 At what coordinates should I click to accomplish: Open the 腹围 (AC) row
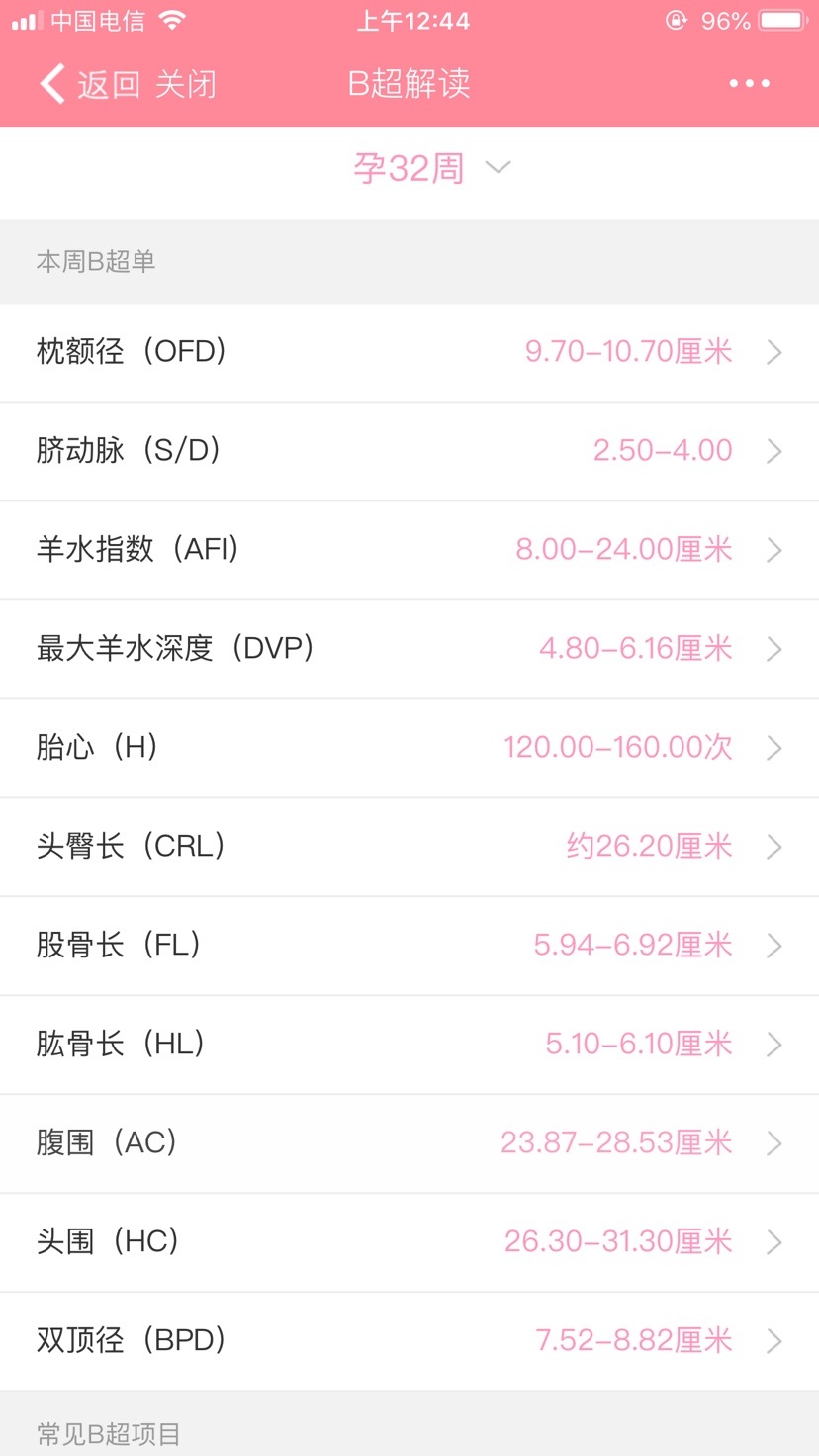coord(409,1143)
